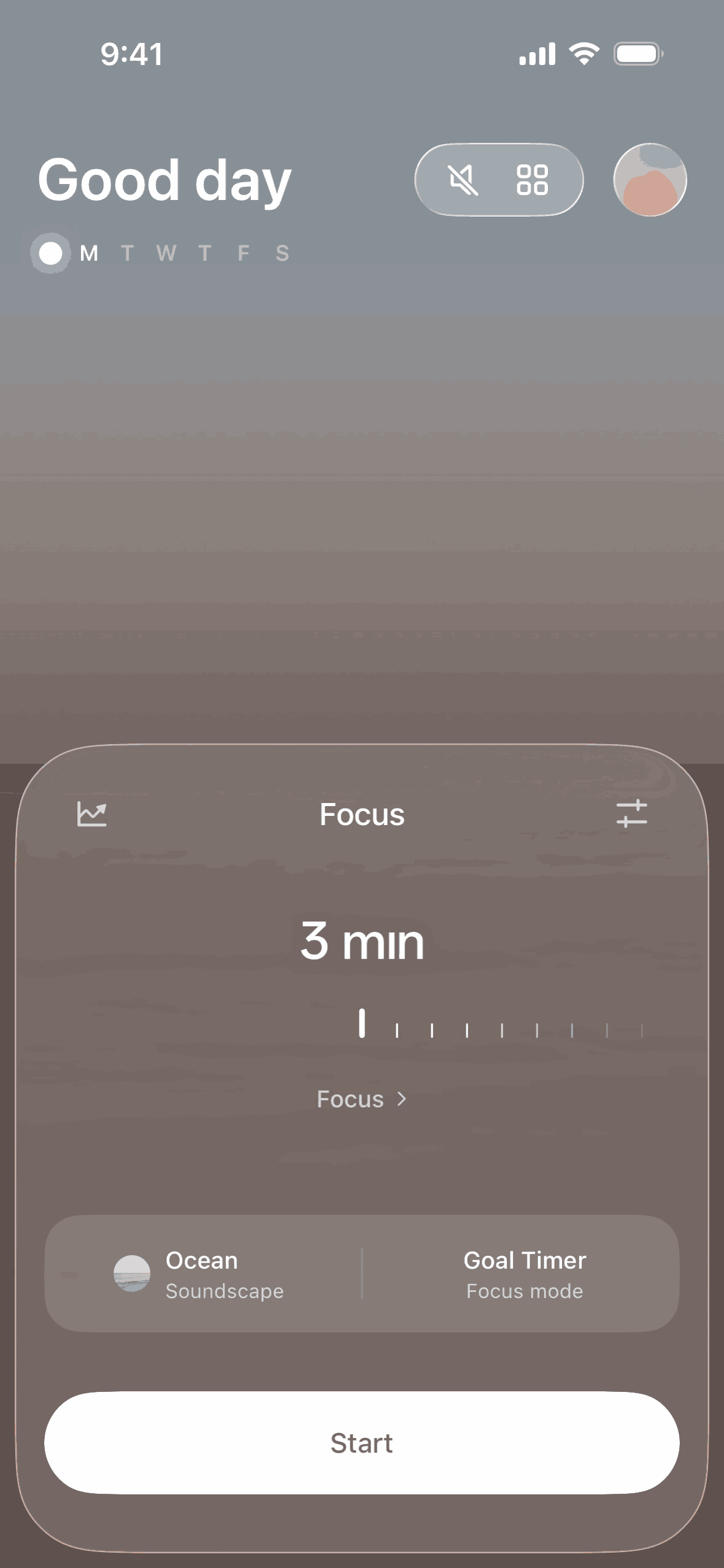The image size is (724, 1568).
Task: Set duration on the minute ruler
Action: pos(501,1026)
